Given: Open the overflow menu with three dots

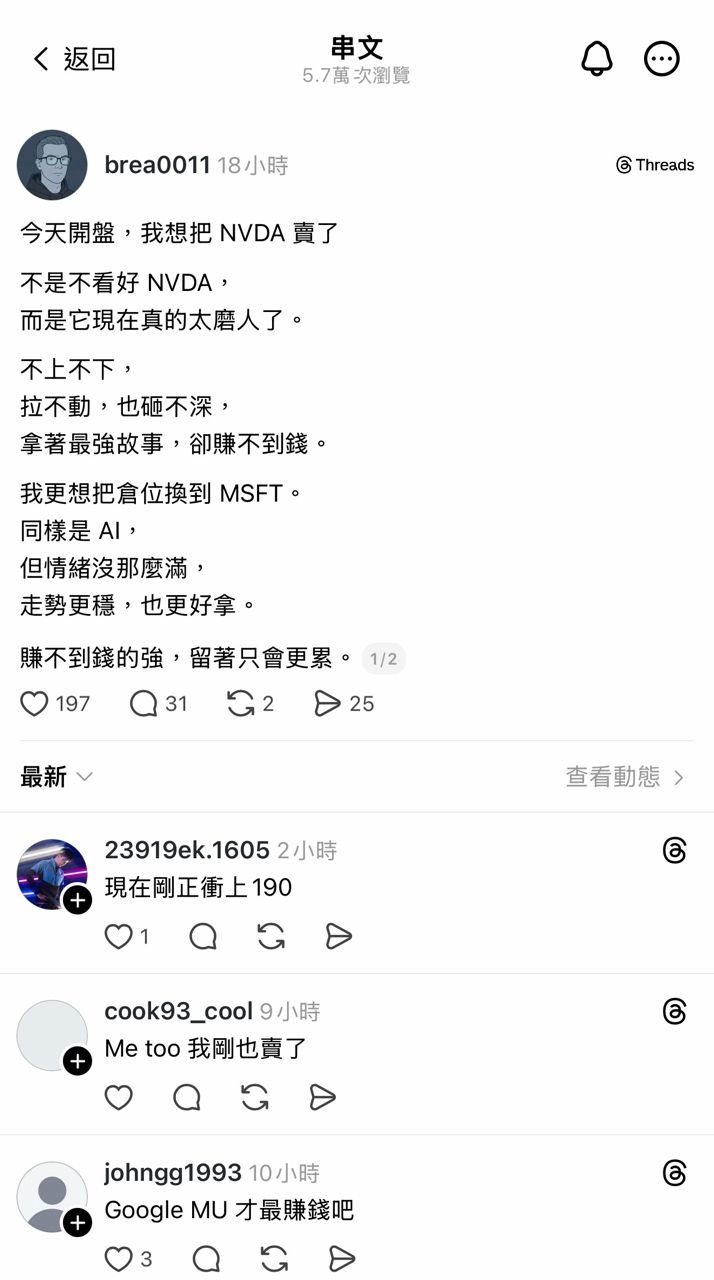Looking at the screenshot, I should click(662, 59).
